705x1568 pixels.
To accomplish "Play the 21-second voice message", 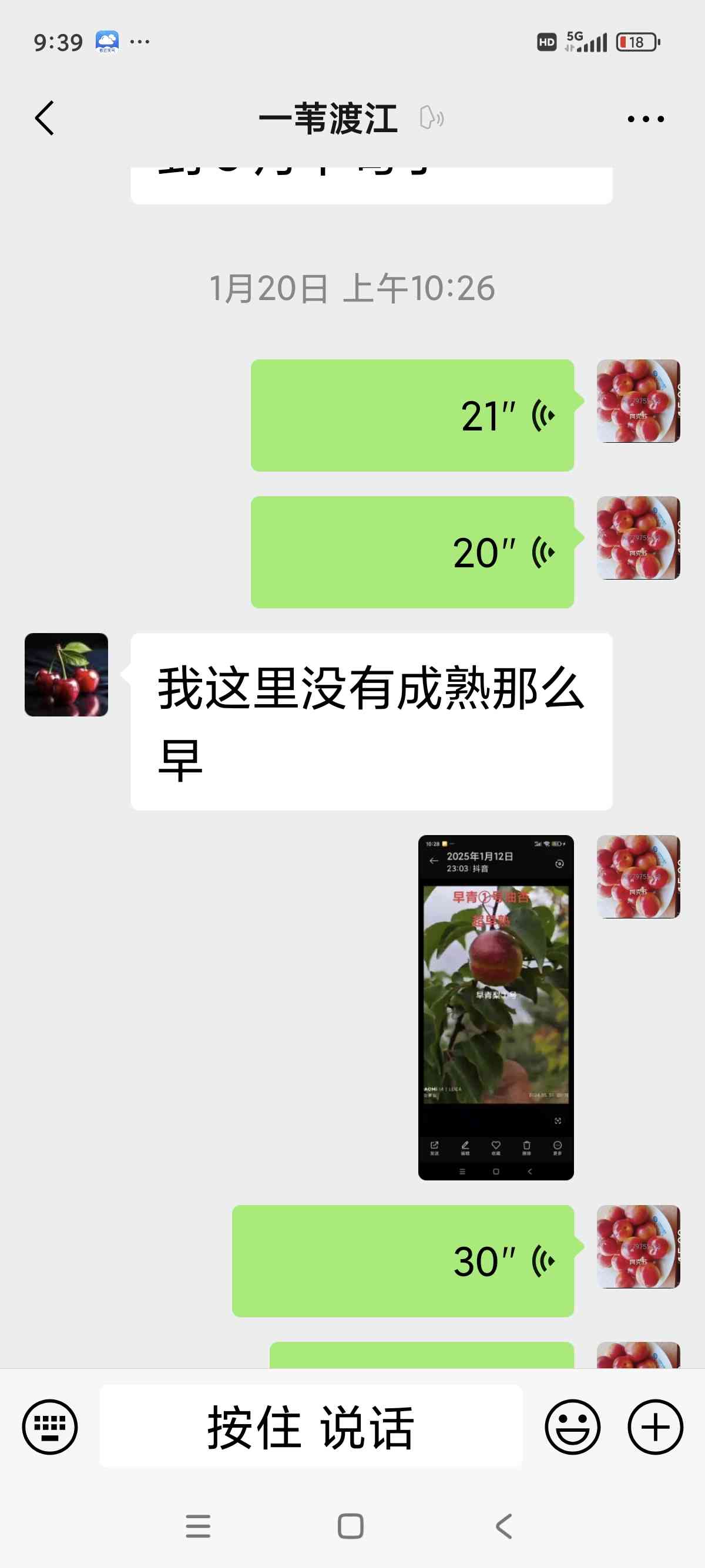I will tap(412, 415).
